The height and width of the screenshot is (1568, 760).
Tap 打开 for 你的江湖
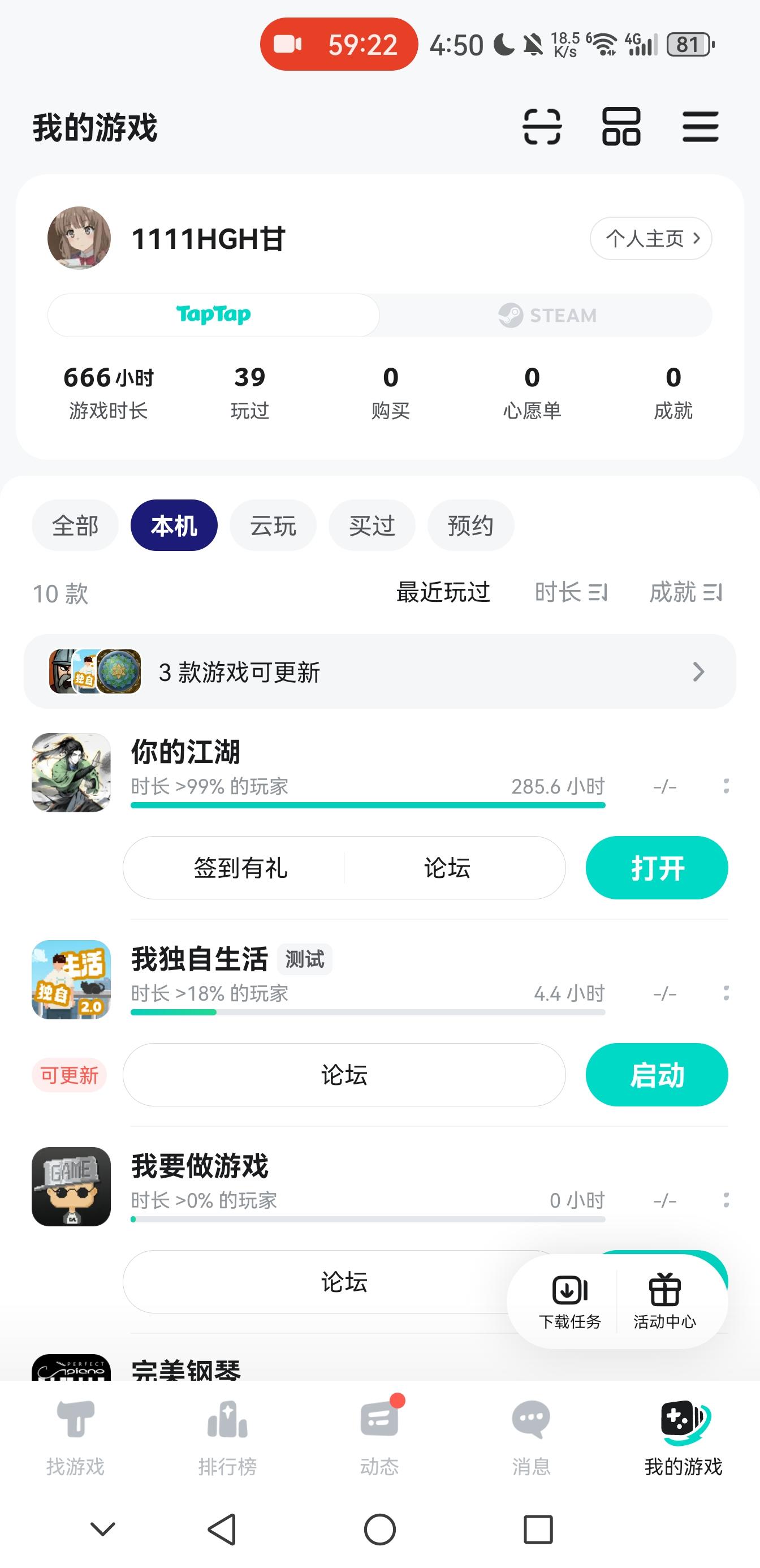(x=657, y=867)
